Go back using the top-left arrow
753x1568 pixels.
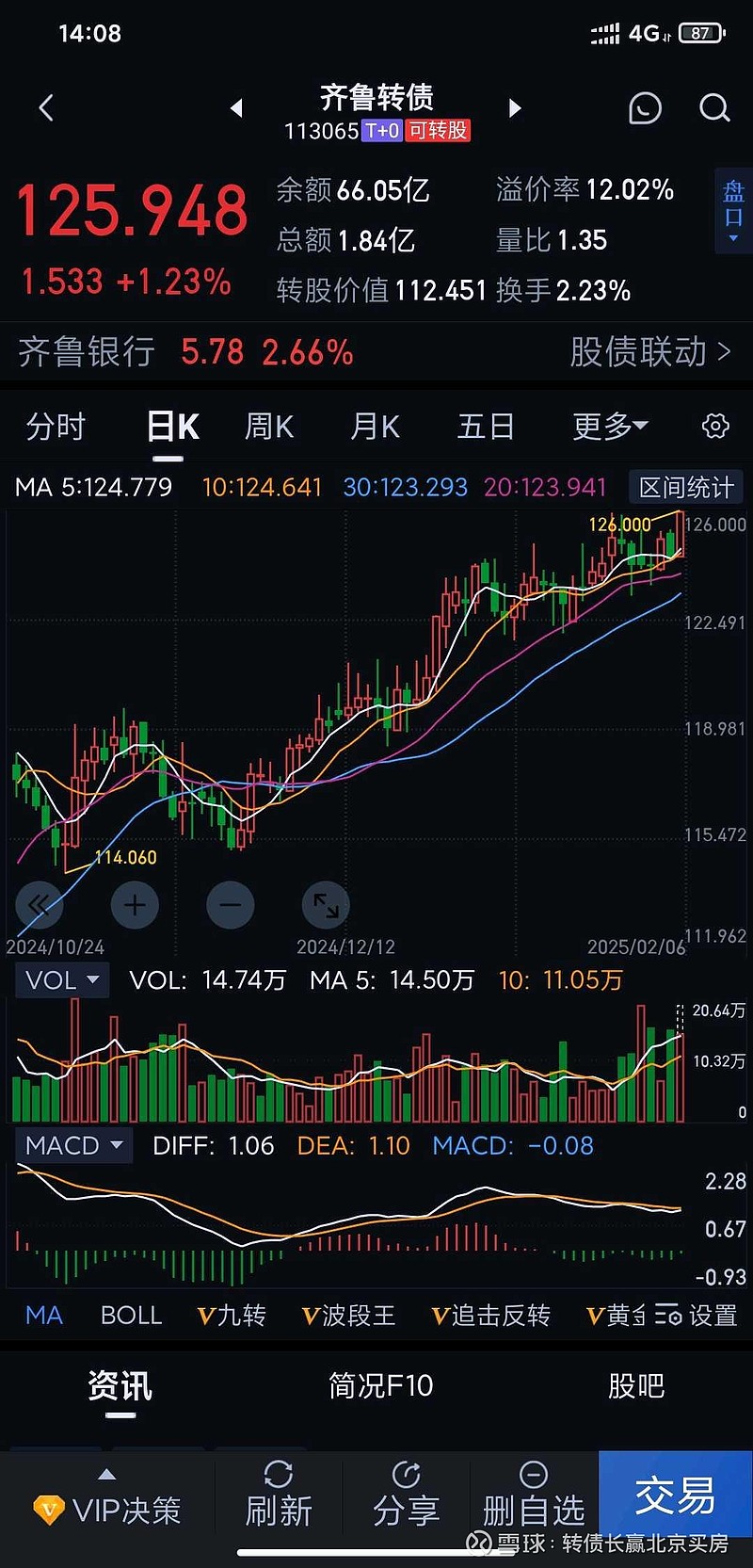(46, 108)
